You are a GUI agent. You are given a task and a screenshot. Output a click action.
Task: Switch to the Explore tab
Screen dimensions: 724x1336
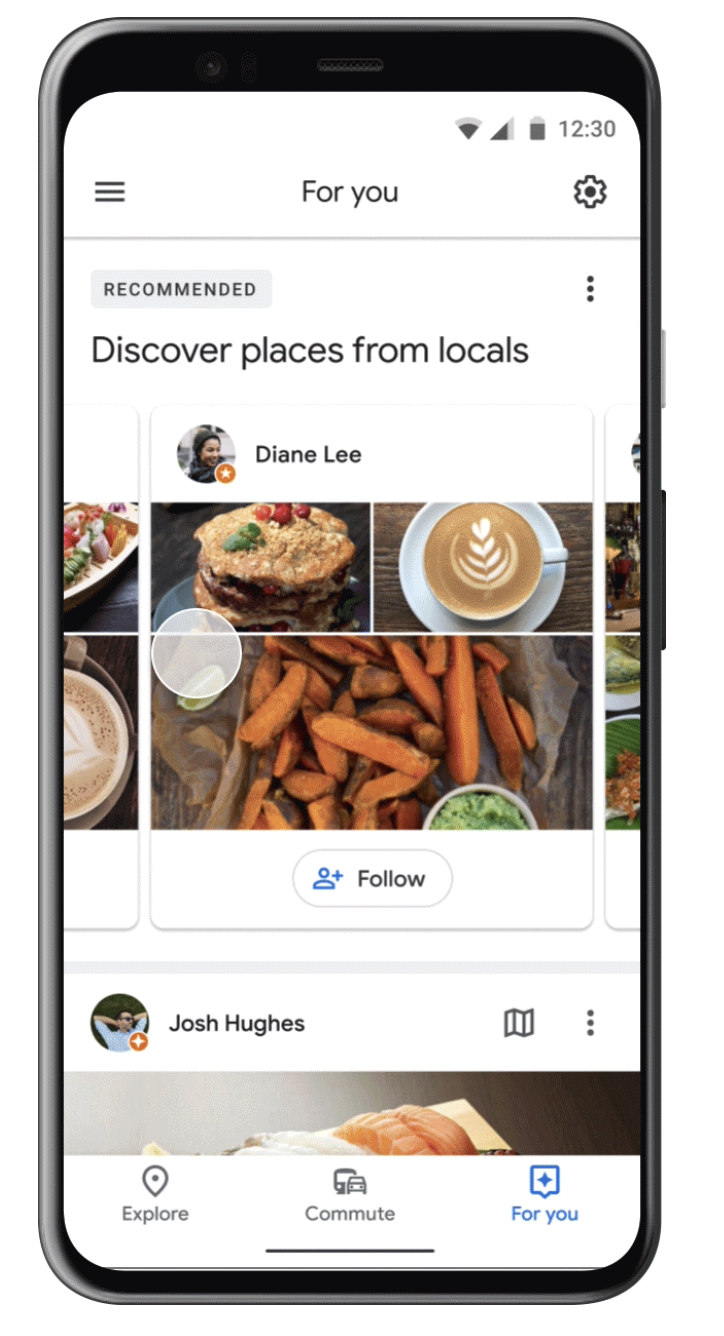pyautogui.click(x=155, y=1195)
